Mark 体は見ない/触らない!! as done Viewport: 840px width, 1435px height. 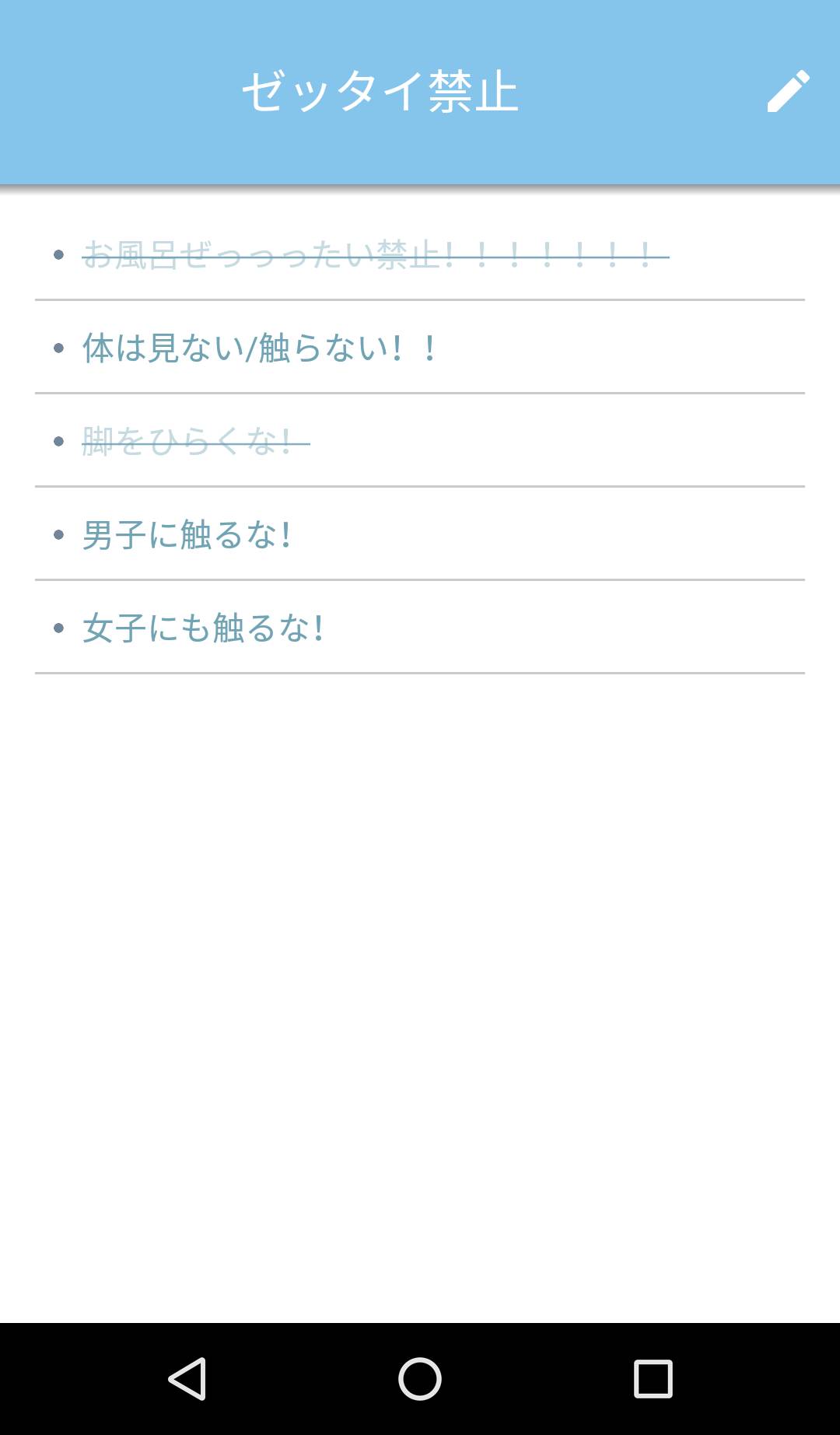[261, 348]
